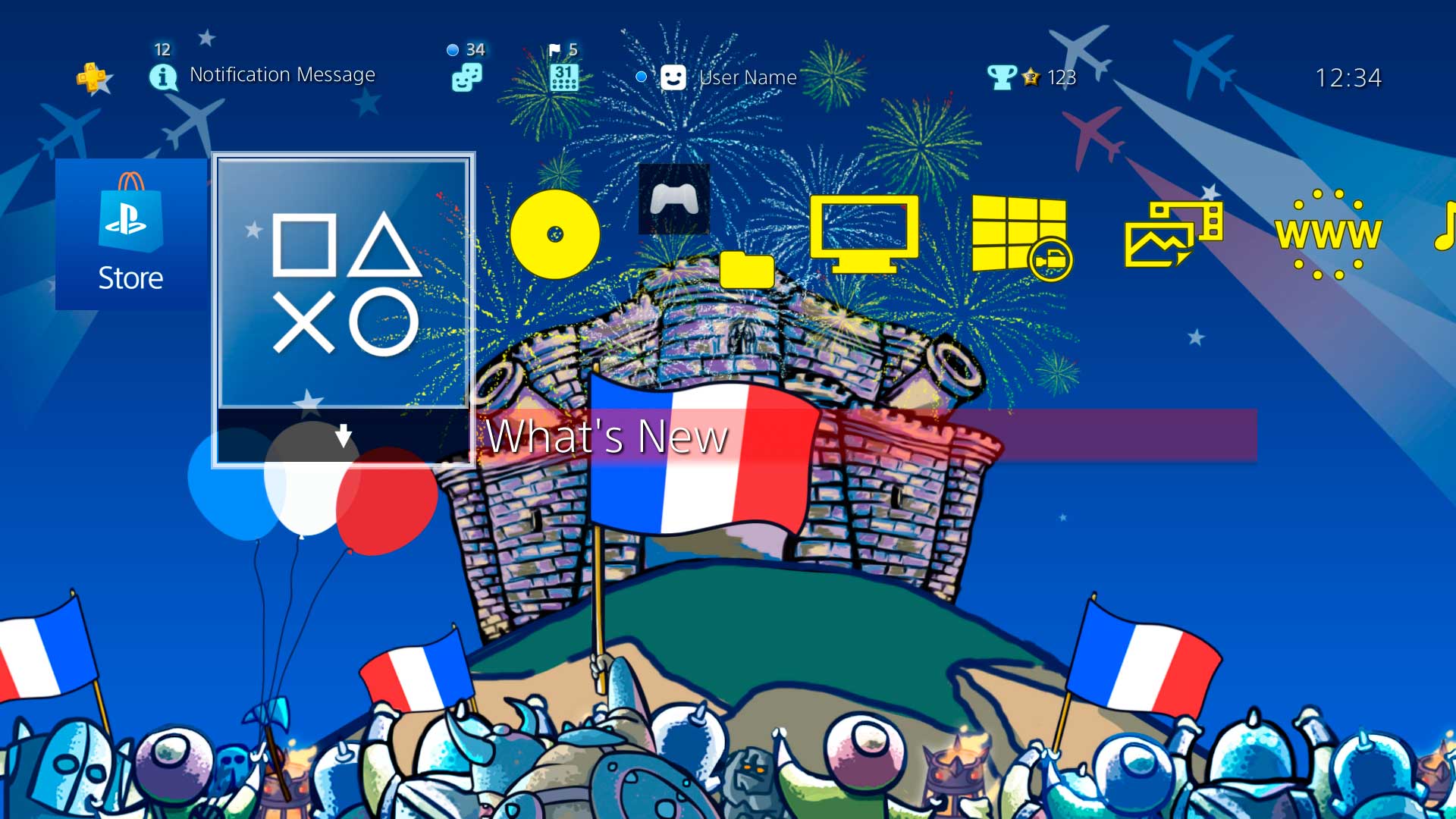1456x819 pixels.
Task: Open the events calendar icon
Action: pyautogui.click(x=563, y=77)
